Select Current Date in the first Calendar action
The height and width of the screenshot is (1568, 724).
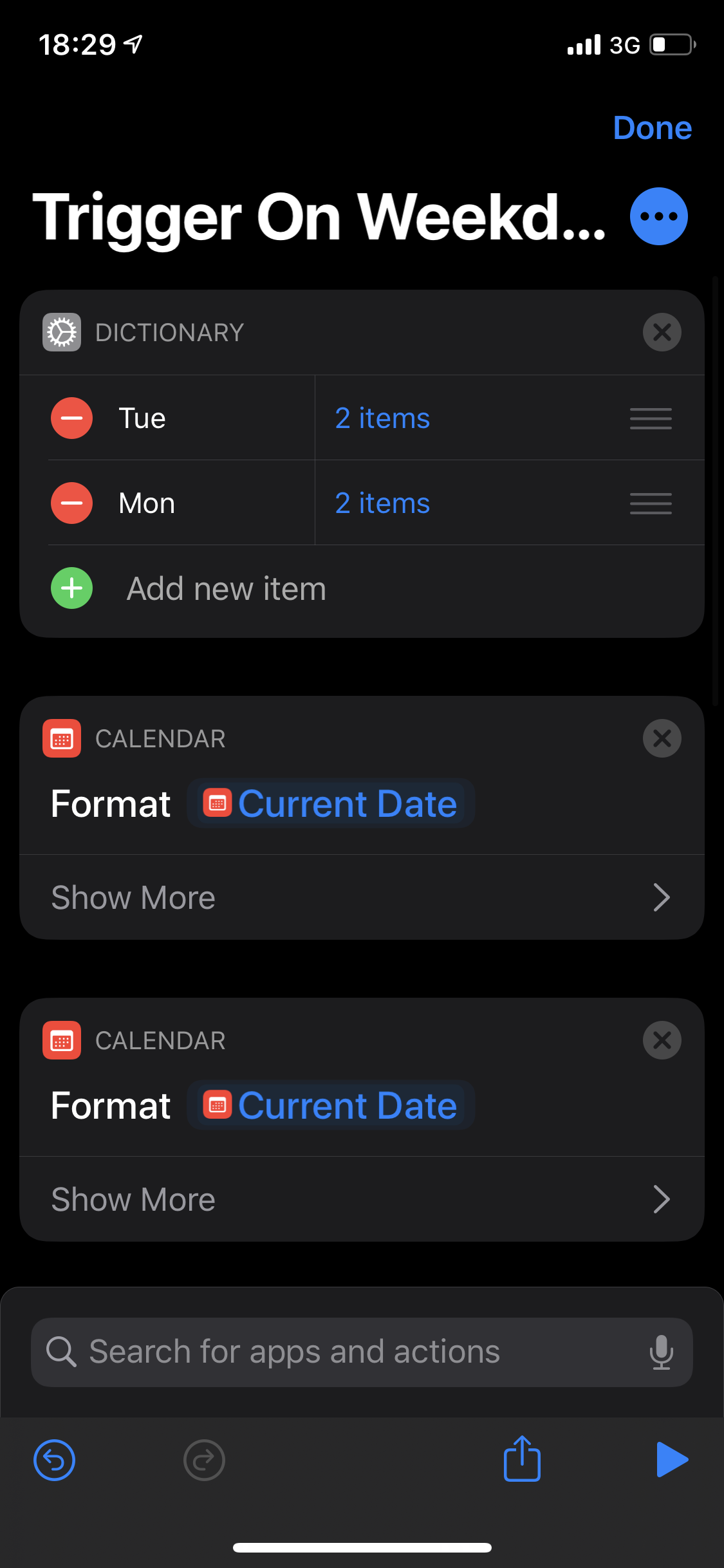[331, 804]
